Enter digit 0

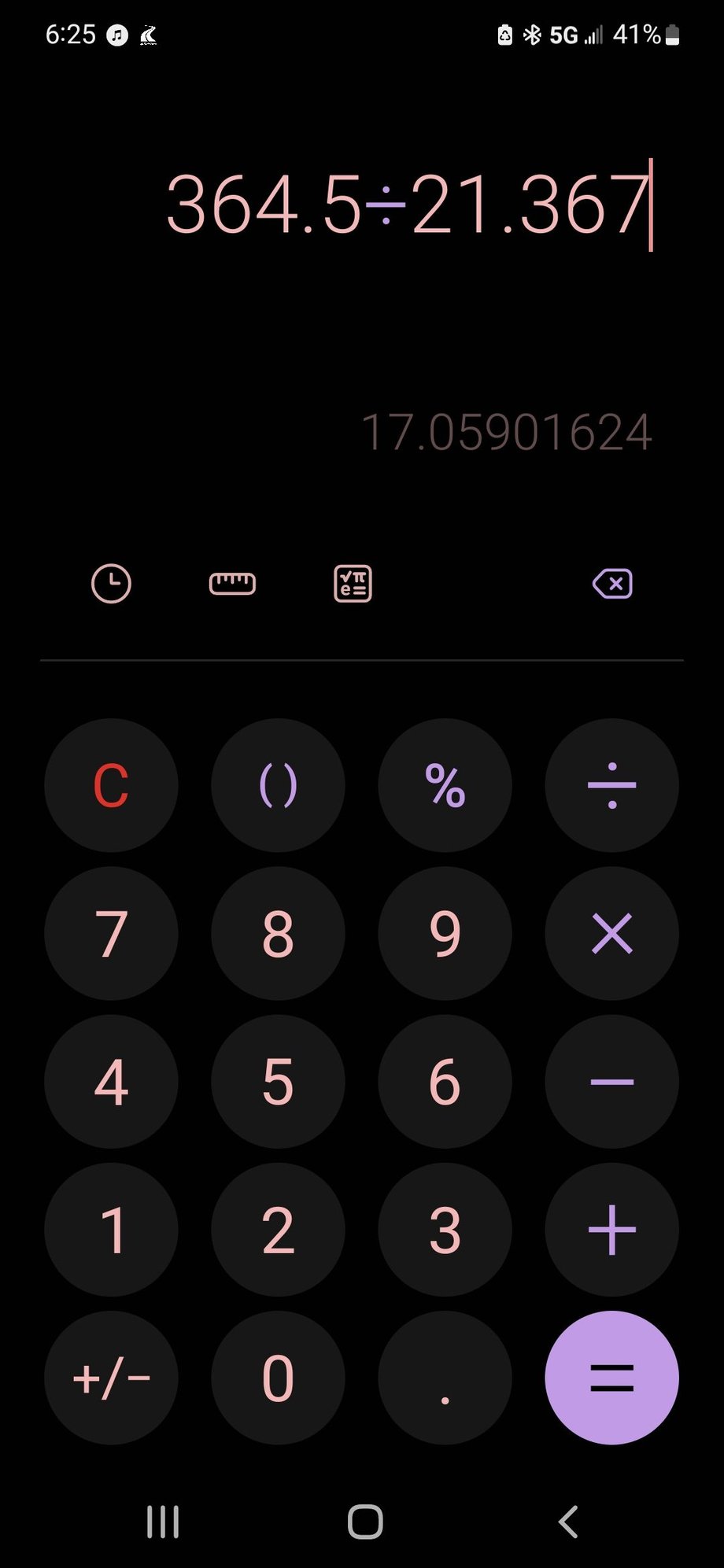(278, 1378)
